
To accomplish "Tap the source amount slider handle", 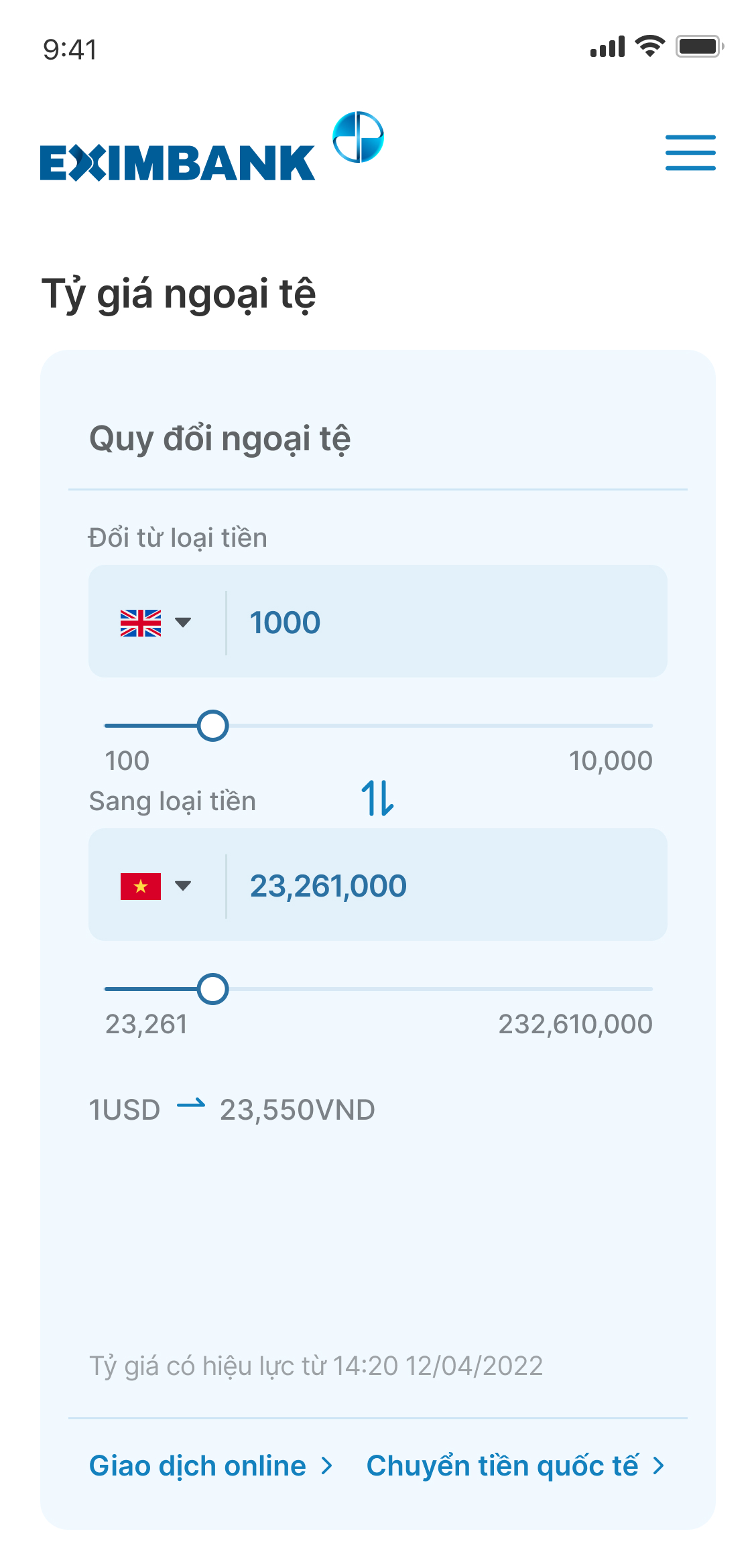I will [213, 726].
